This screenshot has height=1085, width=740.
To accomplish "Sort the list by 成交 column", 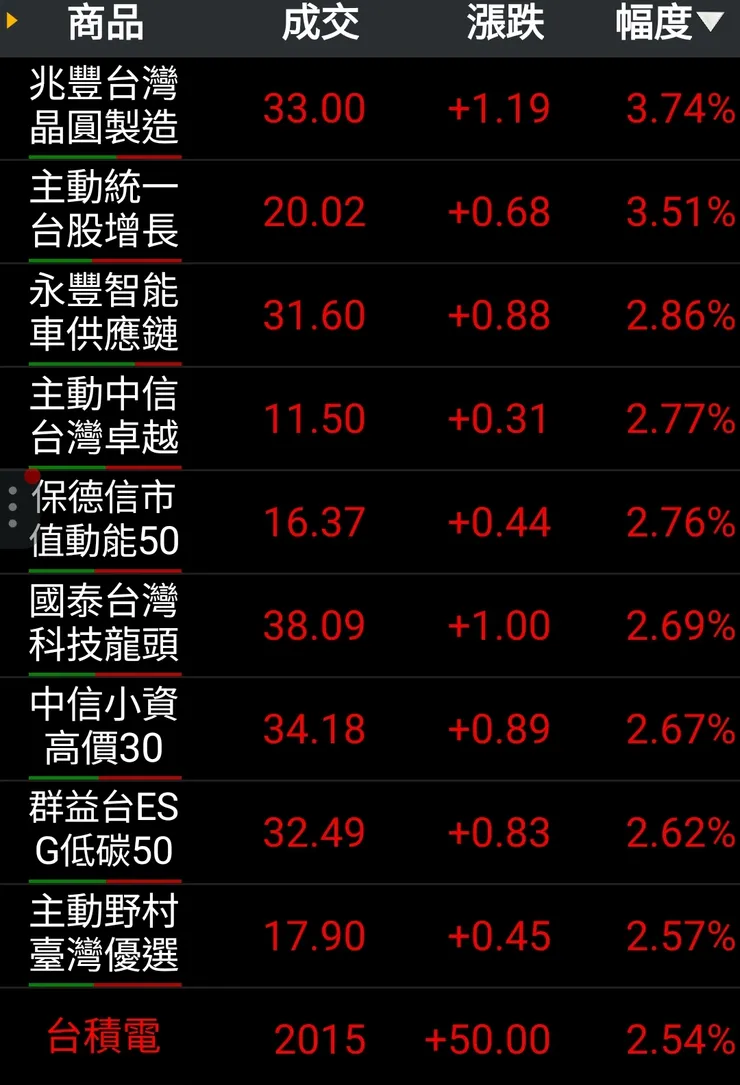I will [320, 24].
